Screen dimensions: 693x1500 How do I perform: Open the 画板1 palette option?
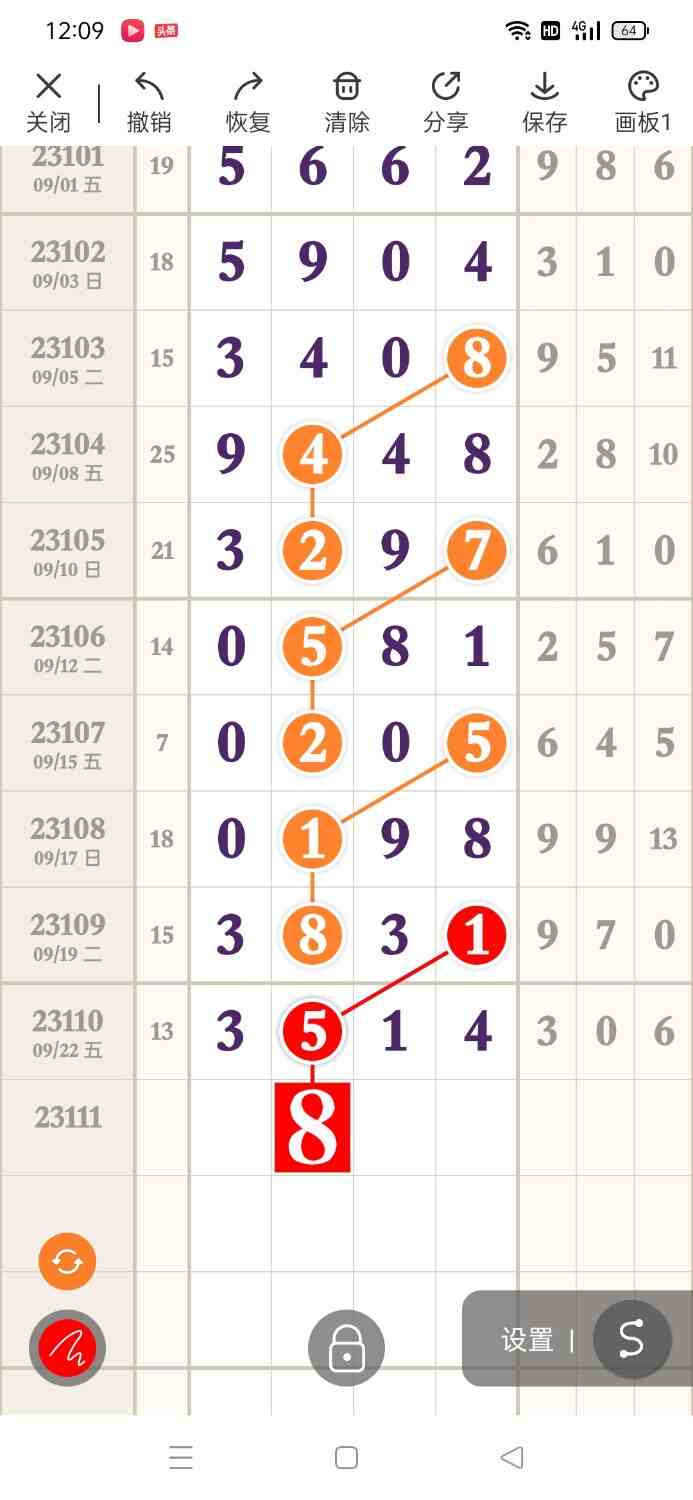click(643, 102)
